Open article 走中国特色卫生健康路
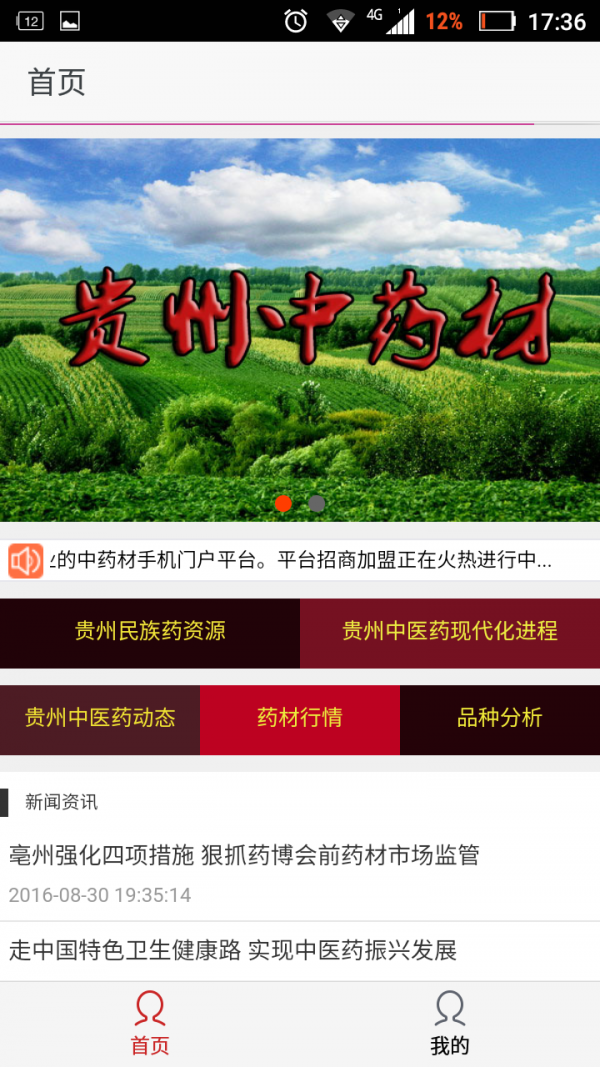This screenshot has width=600, height=1067. pos(233,950)
